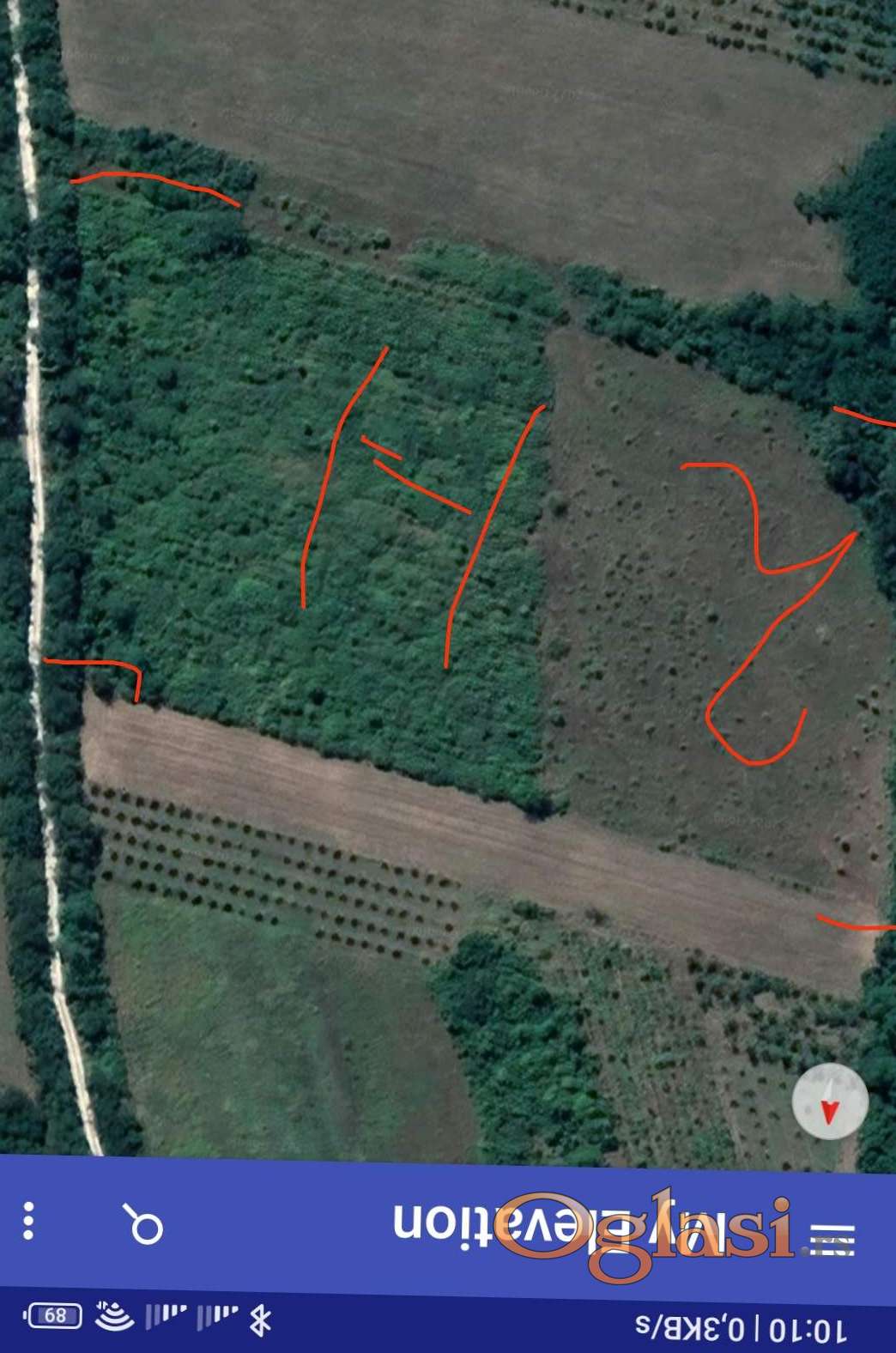Tap the compass to reset map orientation
This screenshot has width=896, height=1353.
[830, 1101]
